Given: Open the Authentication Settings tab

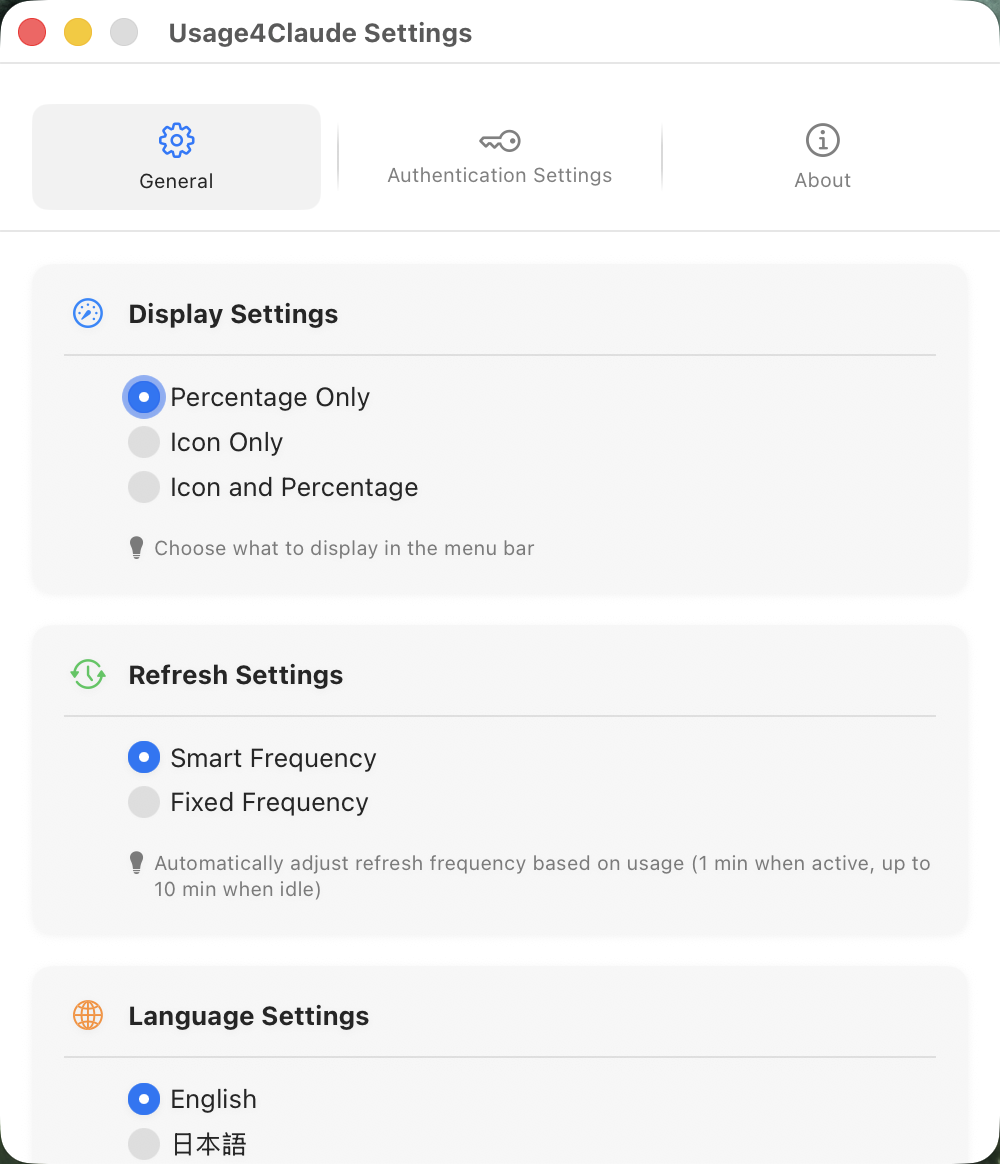Looking at the screenshot, I should (499, 157).
